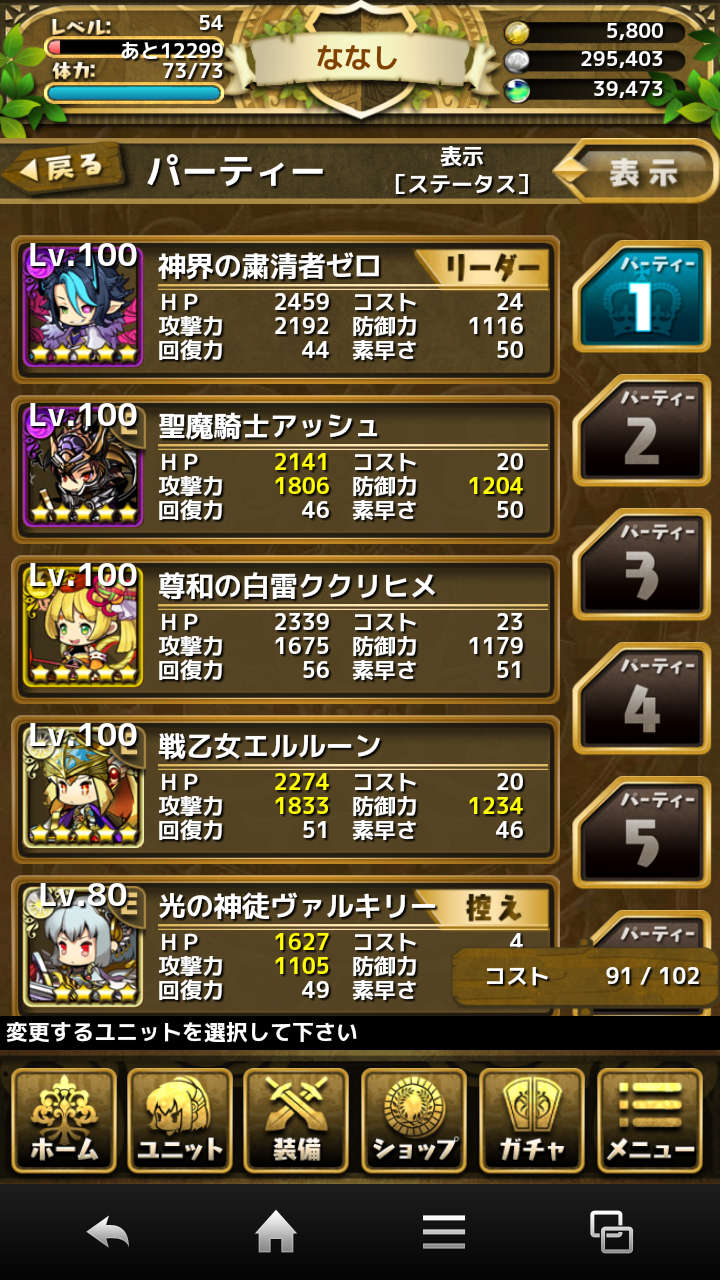Open the ガチャ gacha screen
720x1280 pixels.
click(532, 1120)
